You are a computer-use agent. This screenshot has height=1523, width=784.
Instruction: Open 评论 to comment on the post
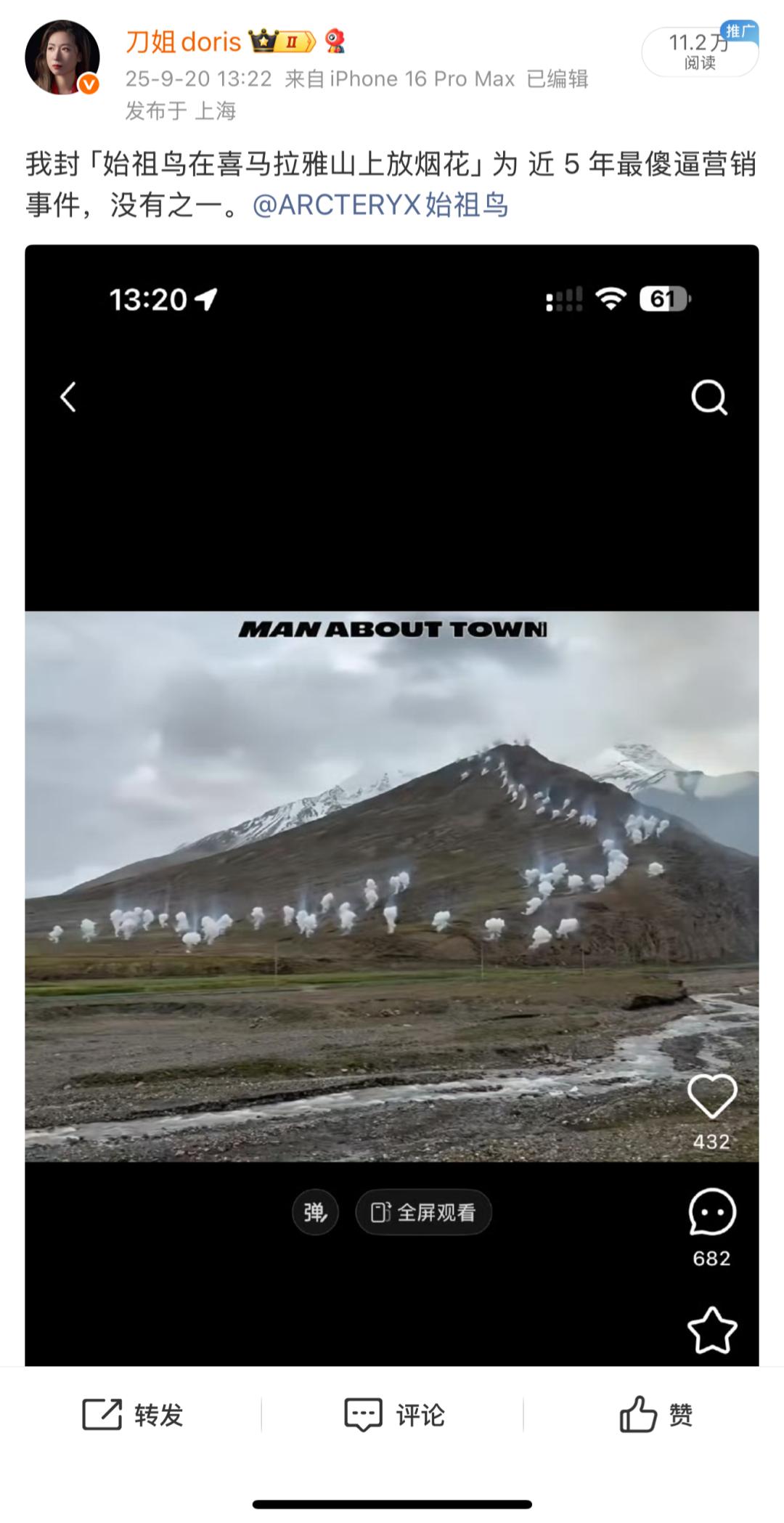[393, 1415]
